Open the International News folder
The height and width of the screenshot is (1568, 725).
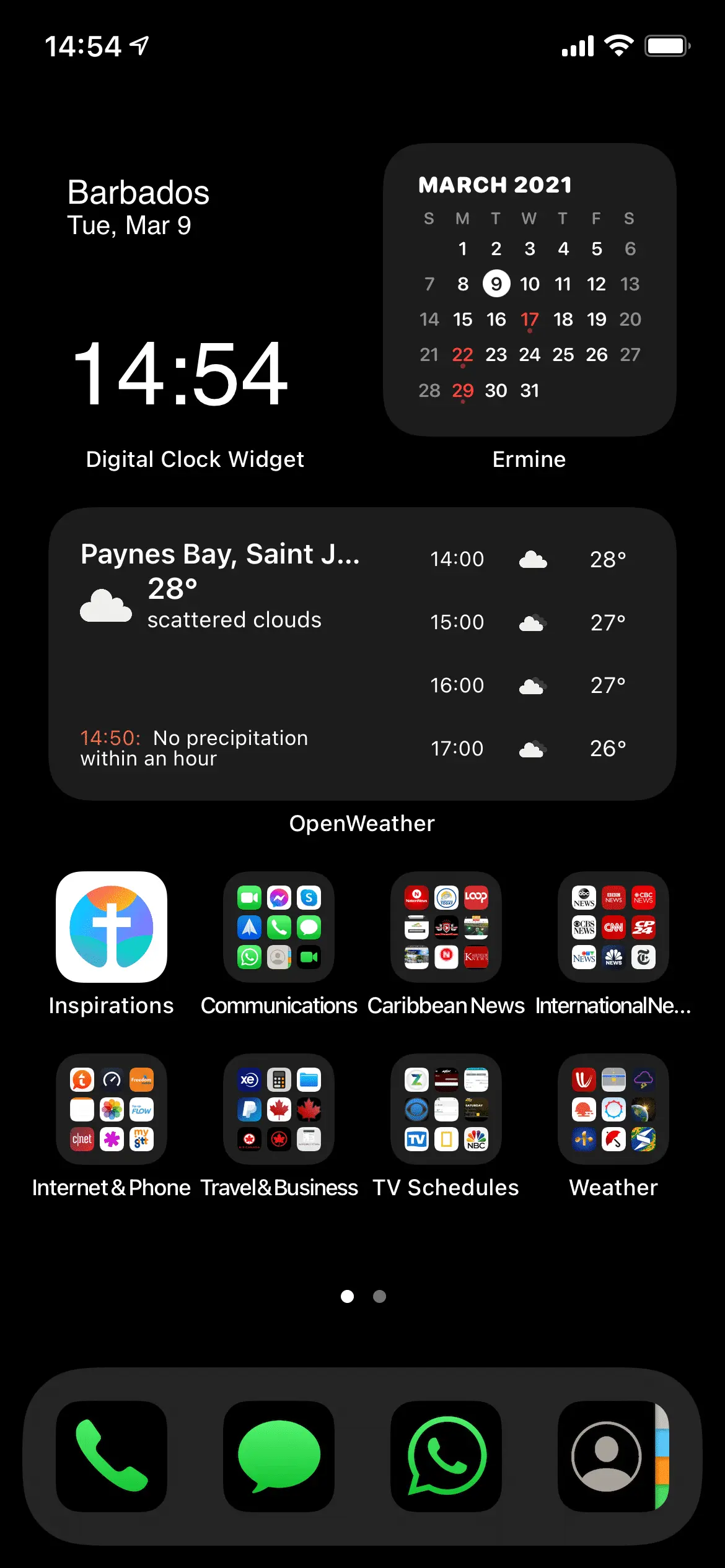click(613, 927)
